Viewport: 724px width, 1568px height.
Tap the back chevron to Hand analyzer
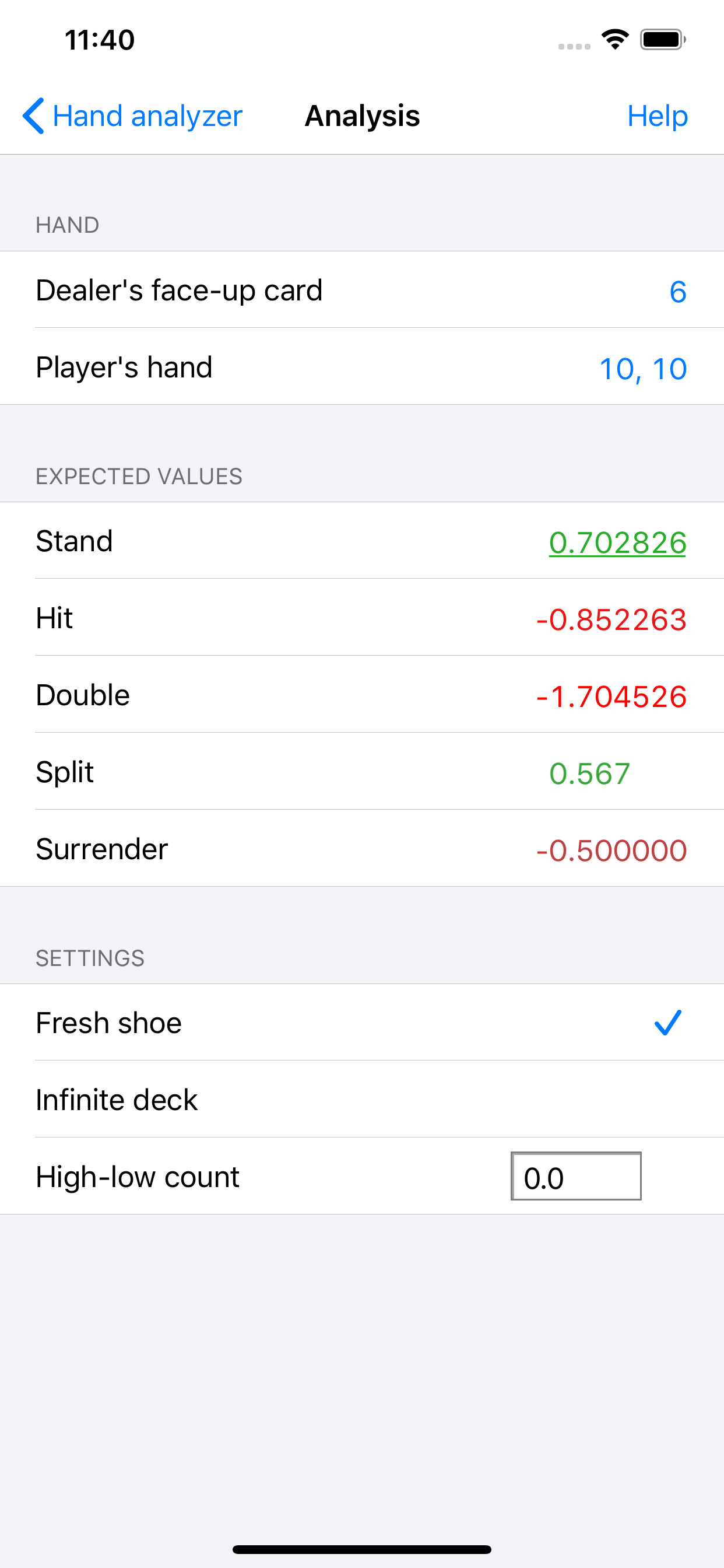(34, 116)
